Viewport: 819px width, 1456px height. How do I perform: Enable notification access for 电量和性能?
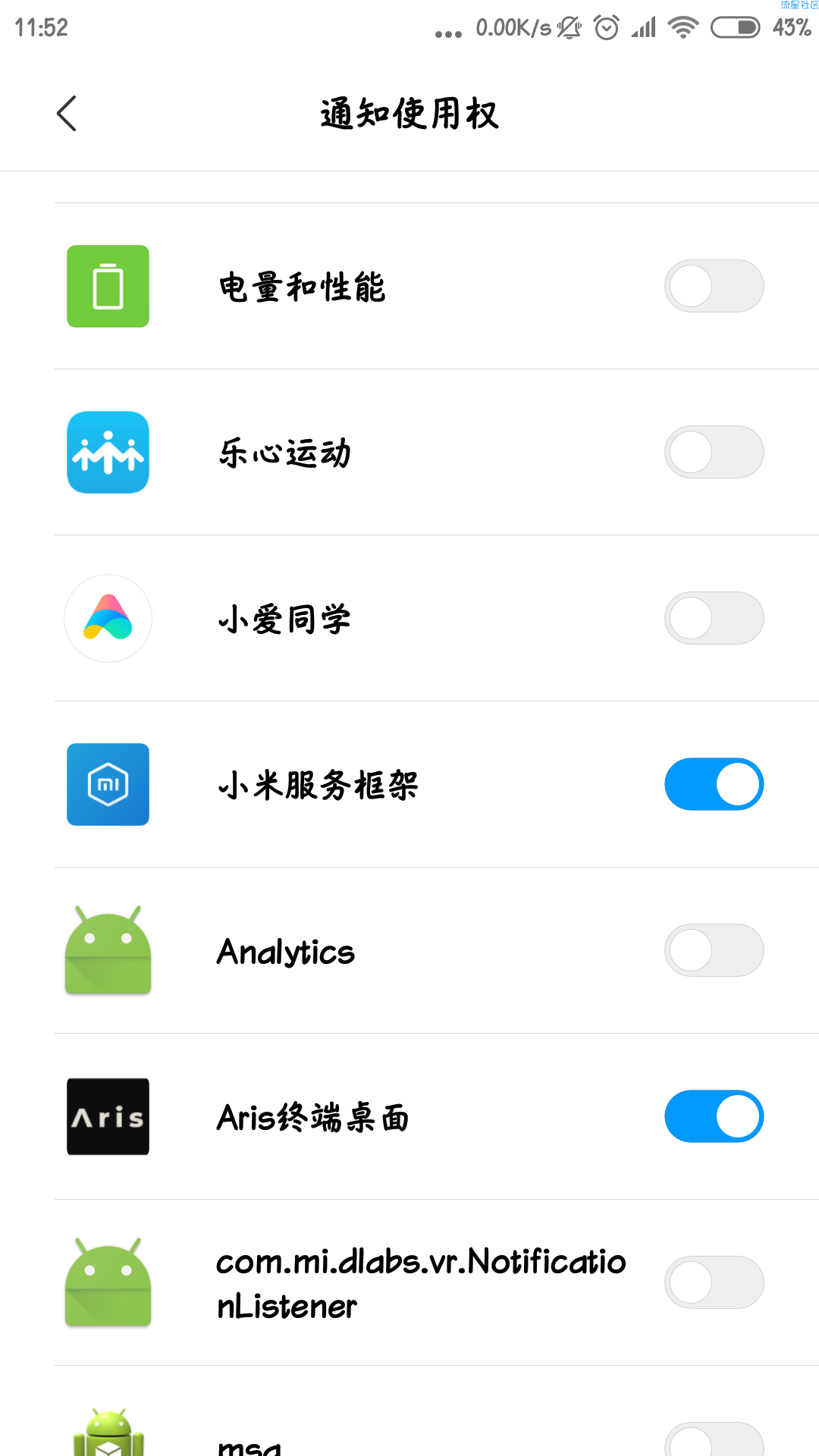click(x=714, y=286)
